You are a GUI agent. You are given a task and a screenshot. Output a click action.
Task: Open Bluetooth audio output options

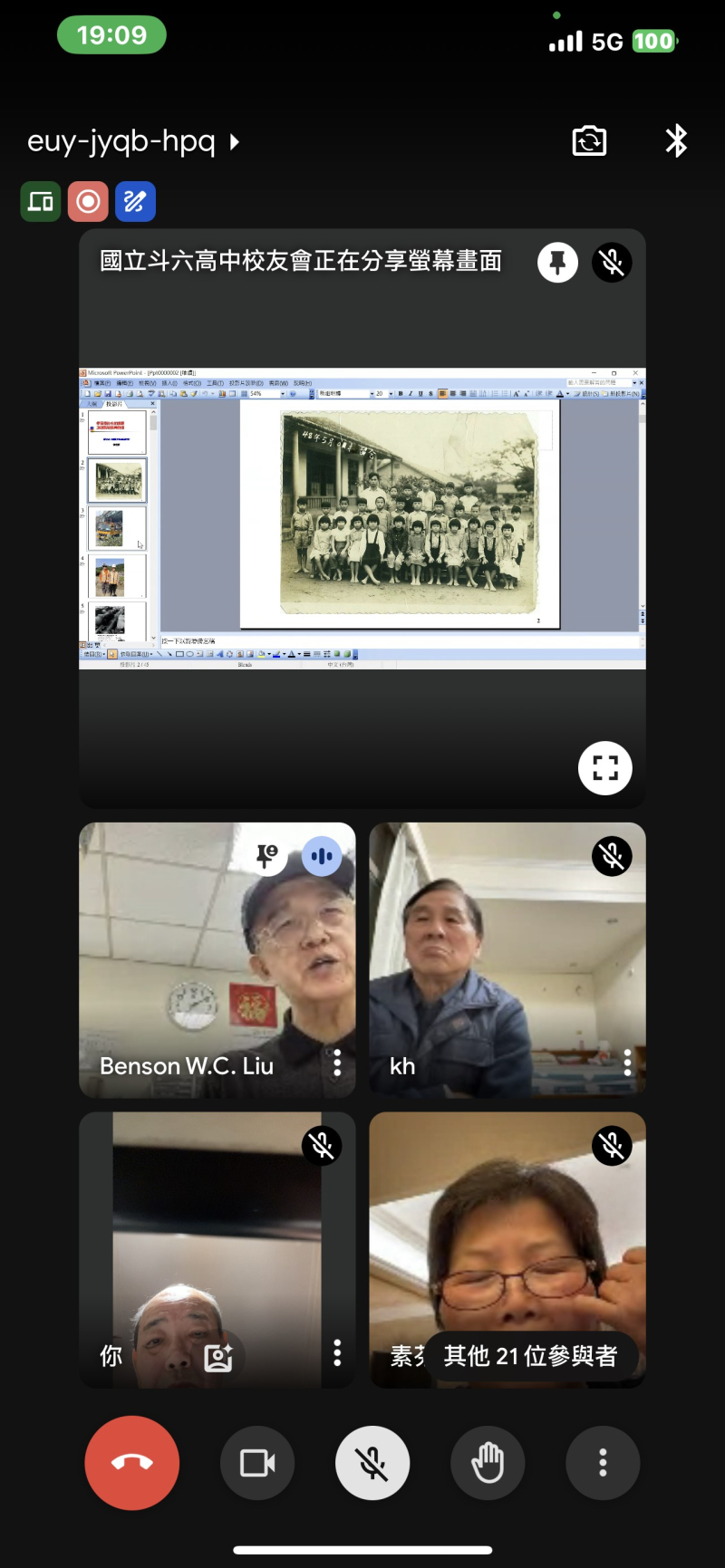676,141
